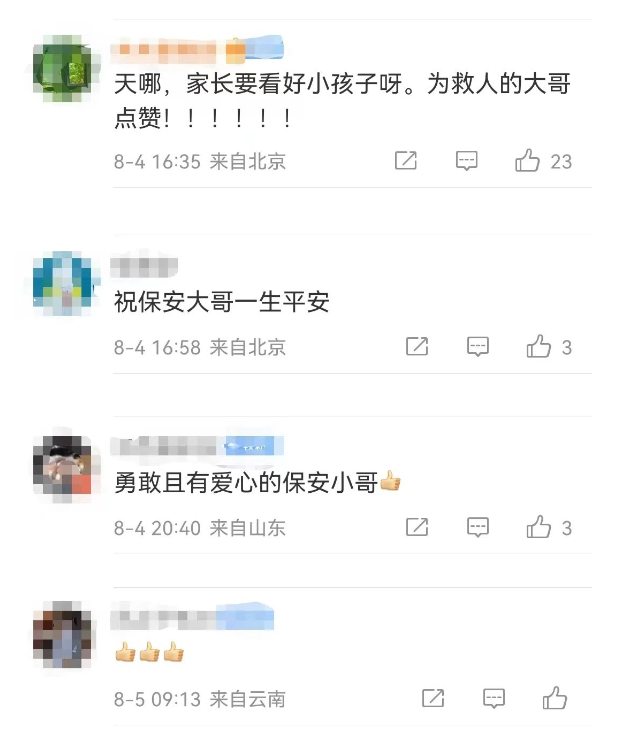Repost the comment '祝保安大哥一生平安'
The height and width of the screenshot is (745, 621).
pyautogui.click(x=417, y=347)
